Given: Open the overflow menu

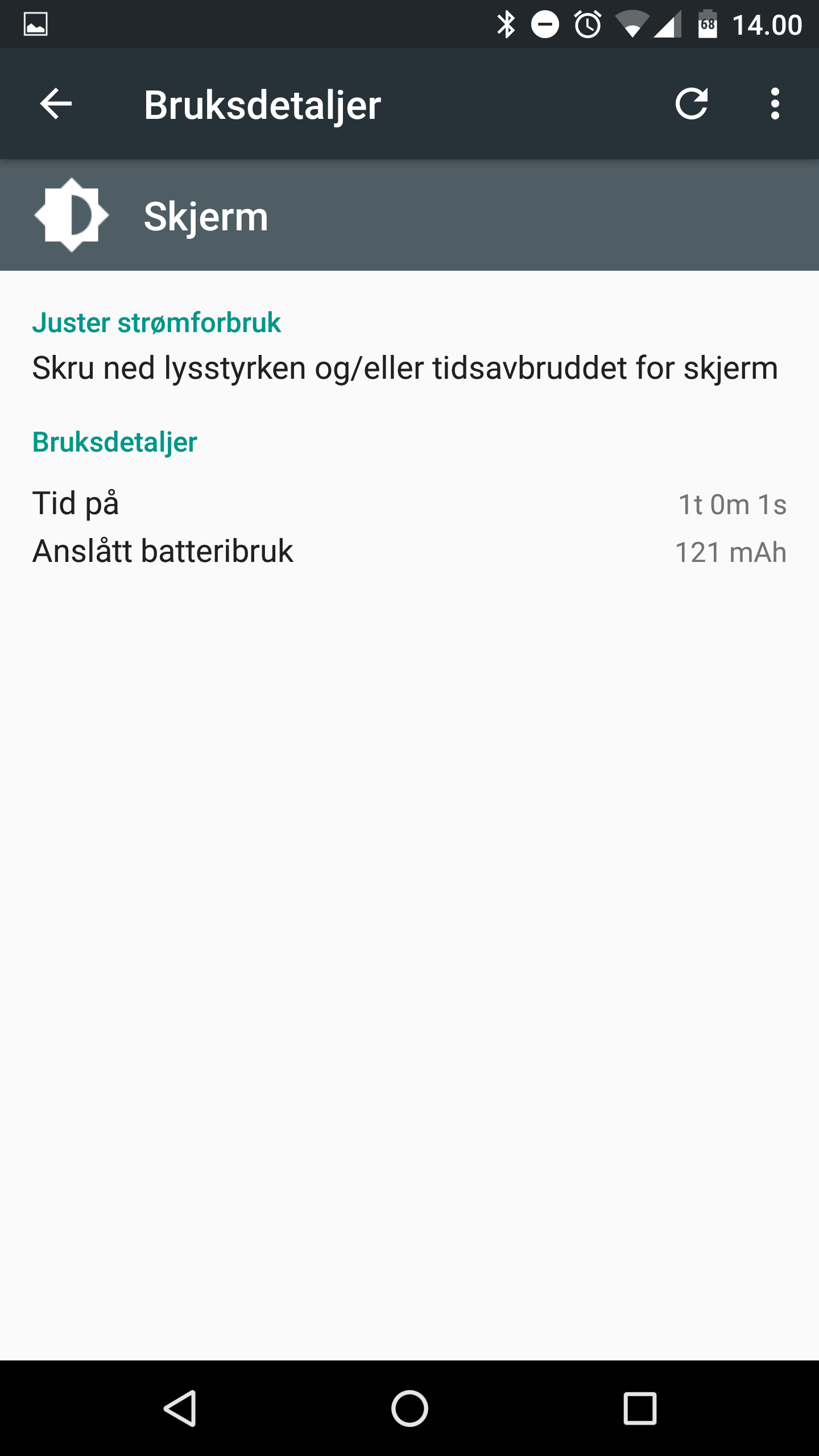Looking at the screenshot, I should pyautogui.click(x=775, y=104).
